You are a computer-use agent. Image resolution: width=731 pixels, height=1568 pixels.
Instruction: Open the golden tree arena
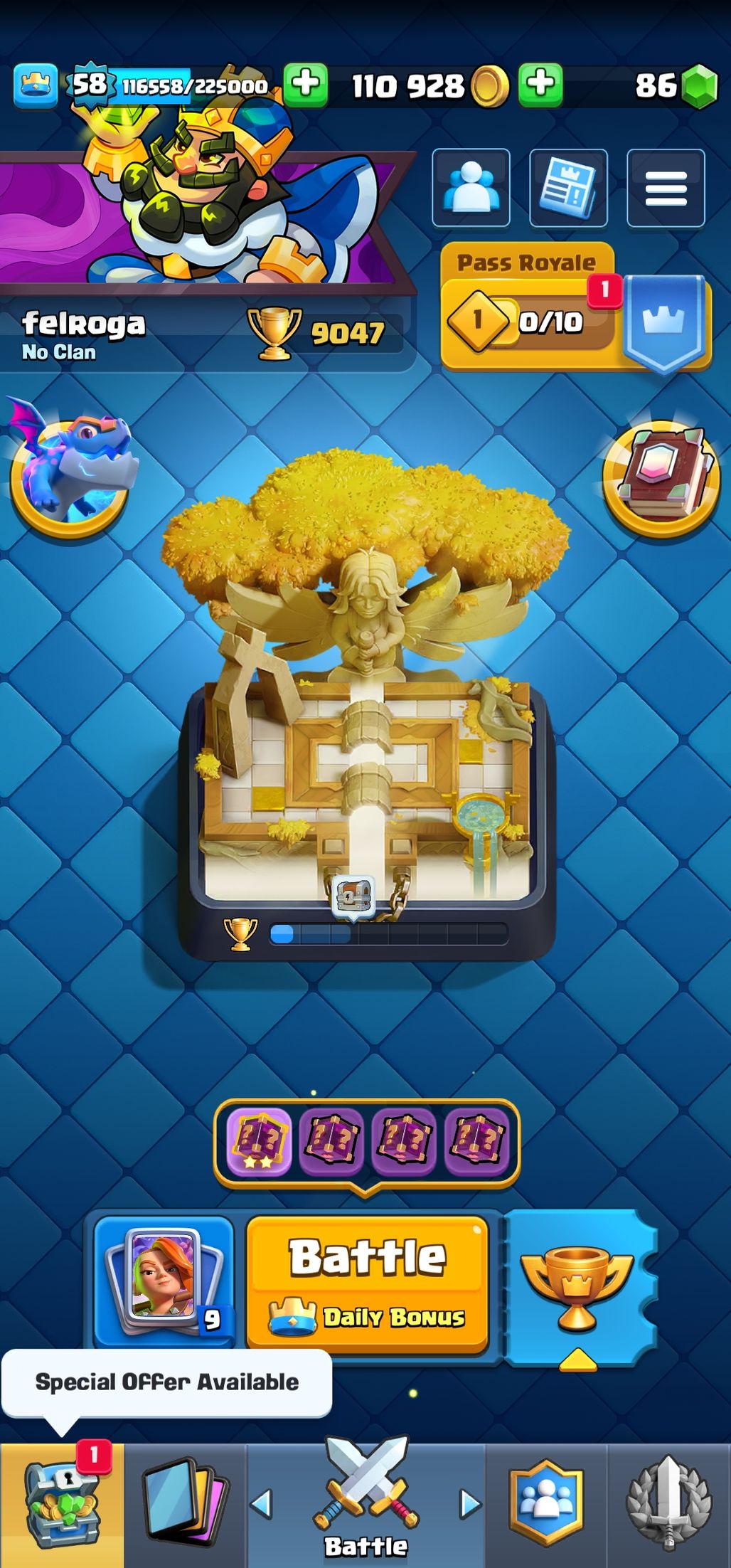tap(365, 711)
